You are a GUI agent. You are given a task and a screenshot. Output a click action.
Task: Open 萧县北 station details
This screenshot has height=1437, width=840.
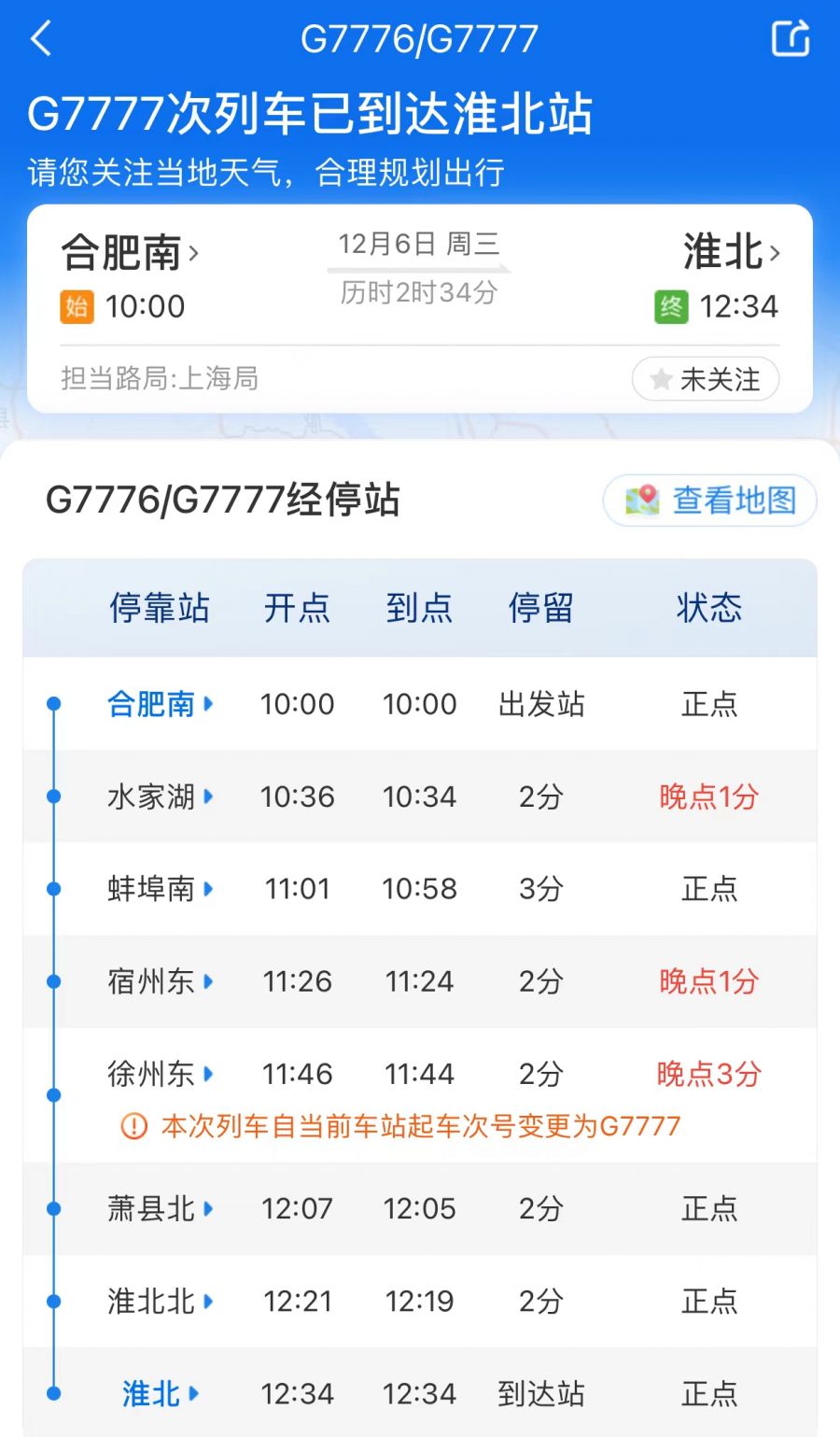[x=160, y=1208]
